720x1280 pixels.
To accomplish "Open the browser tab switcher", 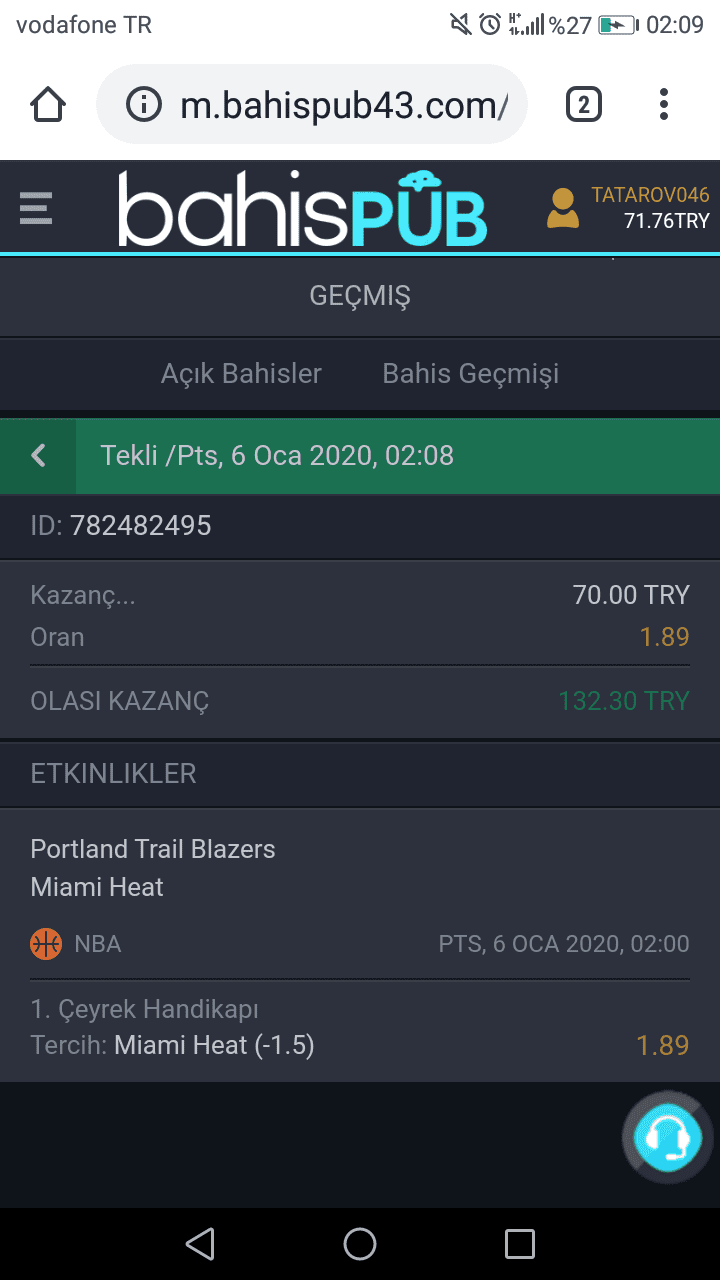I will [x=583, y=105].
